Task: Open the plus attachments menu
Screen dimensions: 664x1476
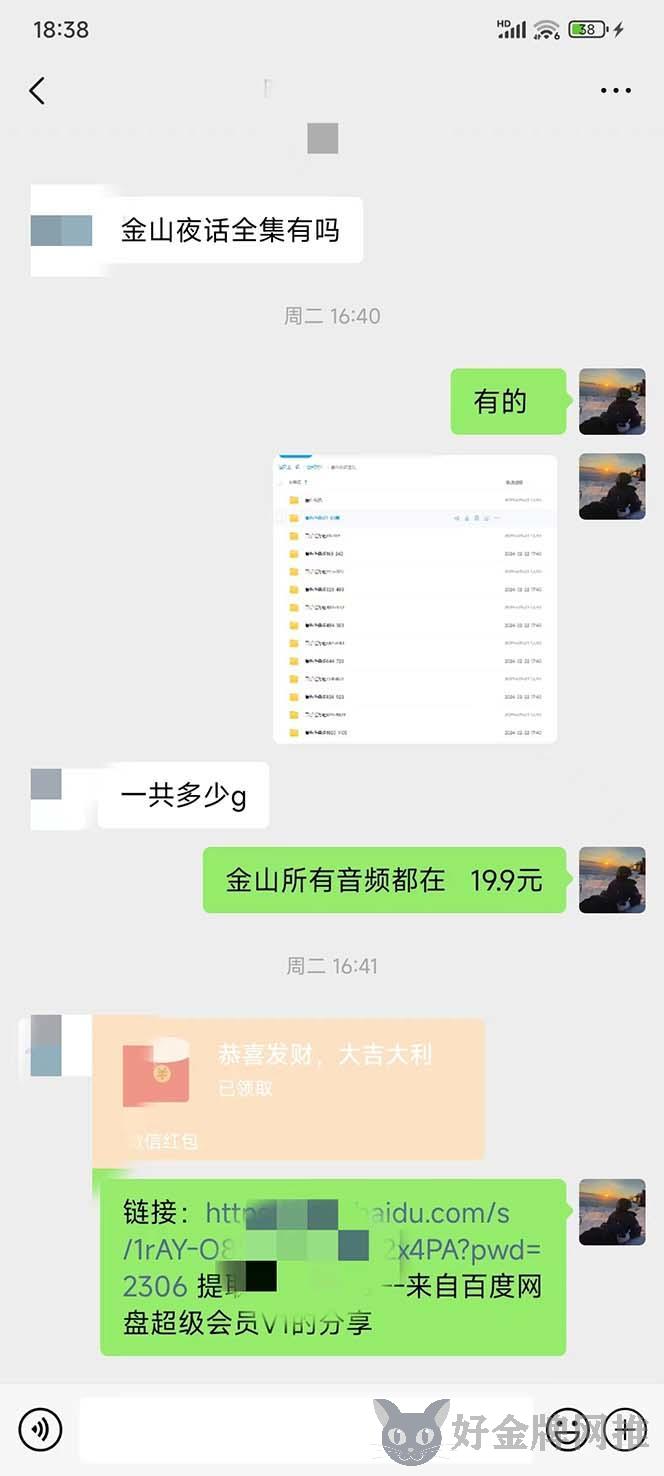Action: click(627, 1430)
